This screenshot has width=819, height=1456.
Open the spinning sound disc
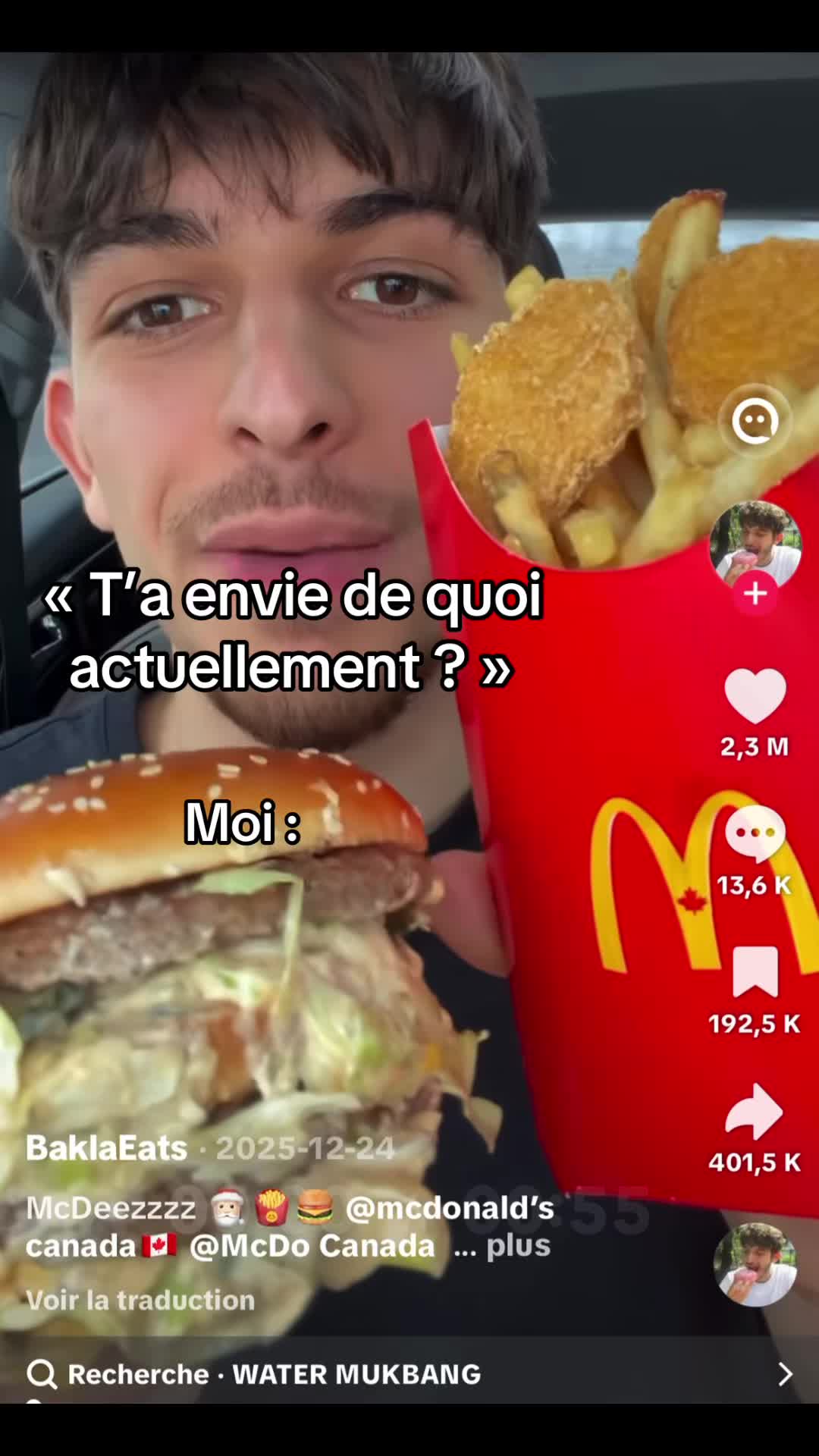click(x=755, y=1264)
